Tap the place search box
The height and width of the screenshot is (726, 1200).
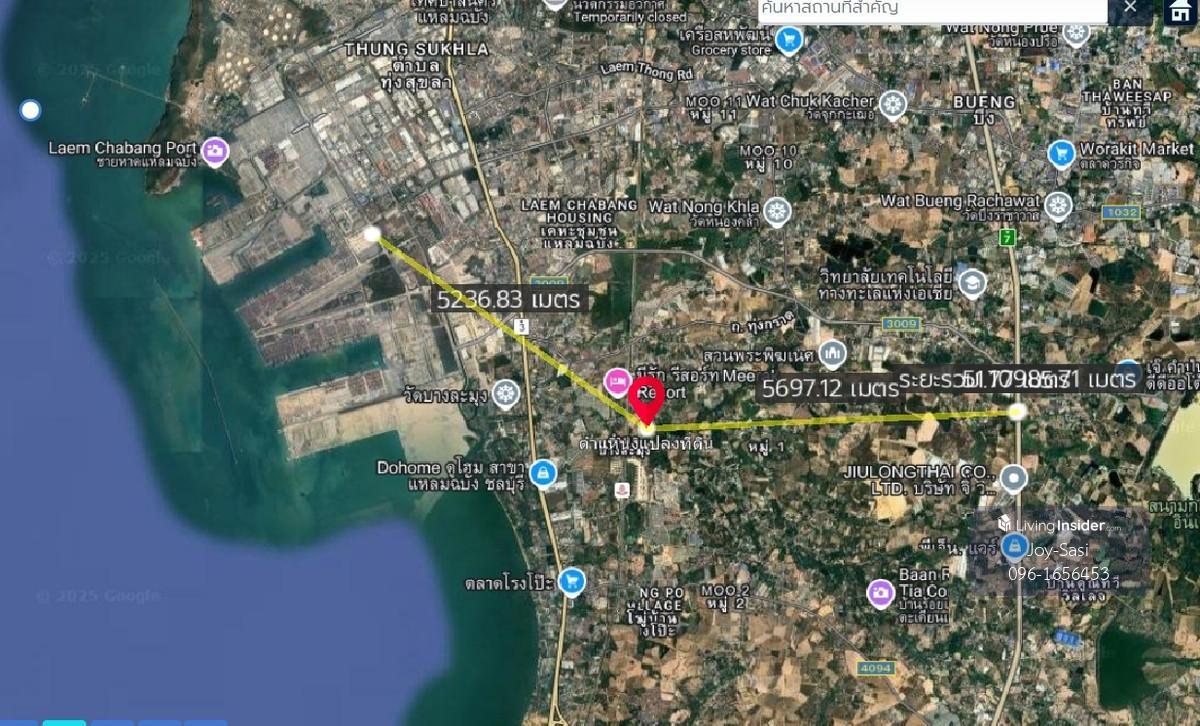pyautogui.click(x=930, y=9)
